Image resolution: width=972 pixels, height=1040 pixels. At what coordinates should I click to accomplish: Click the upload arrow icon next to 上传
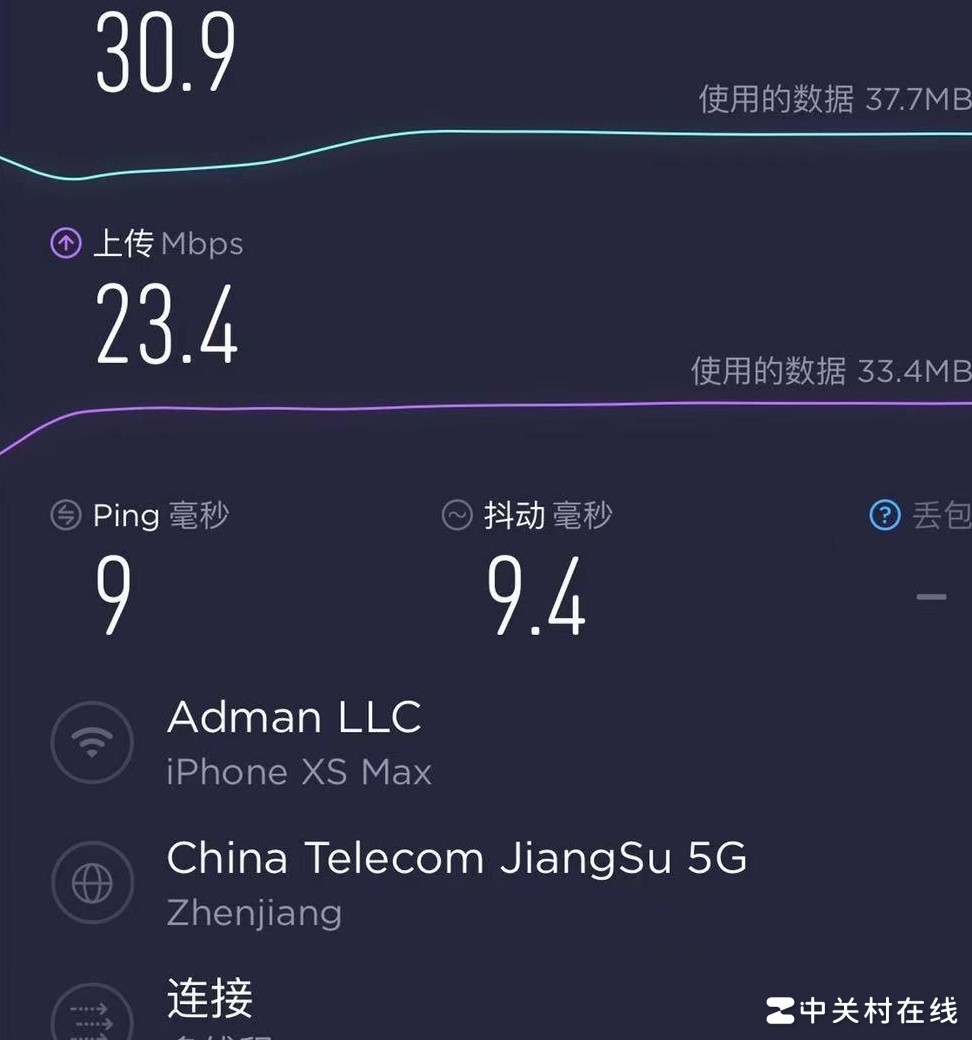point(65,243)
